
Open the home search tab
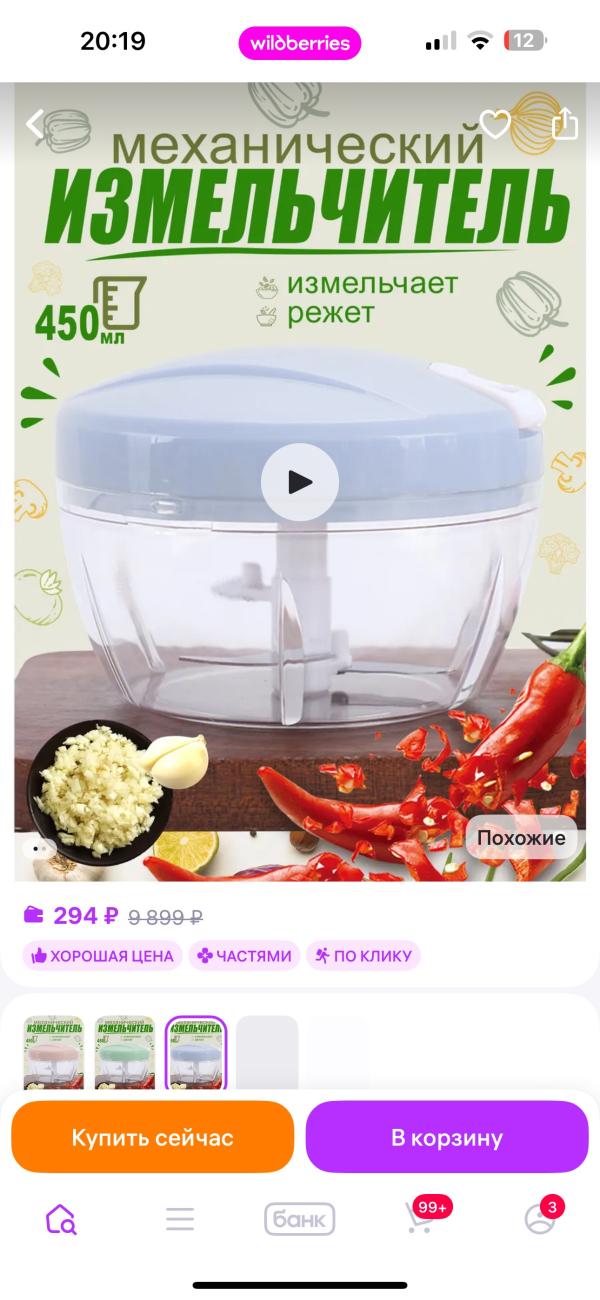[x=61, y=1219]
